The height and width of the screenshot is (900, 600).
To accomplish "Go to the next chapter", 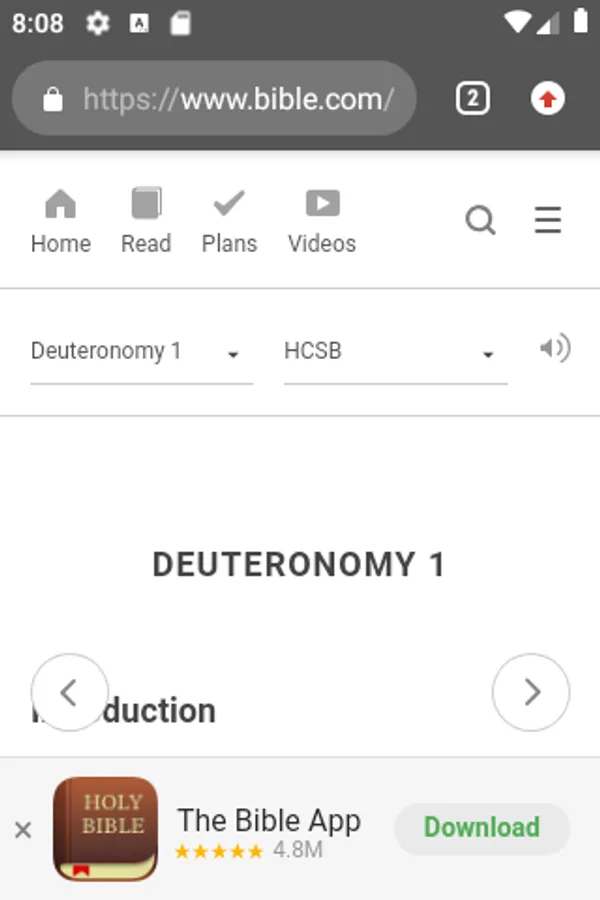I will 531,692.
